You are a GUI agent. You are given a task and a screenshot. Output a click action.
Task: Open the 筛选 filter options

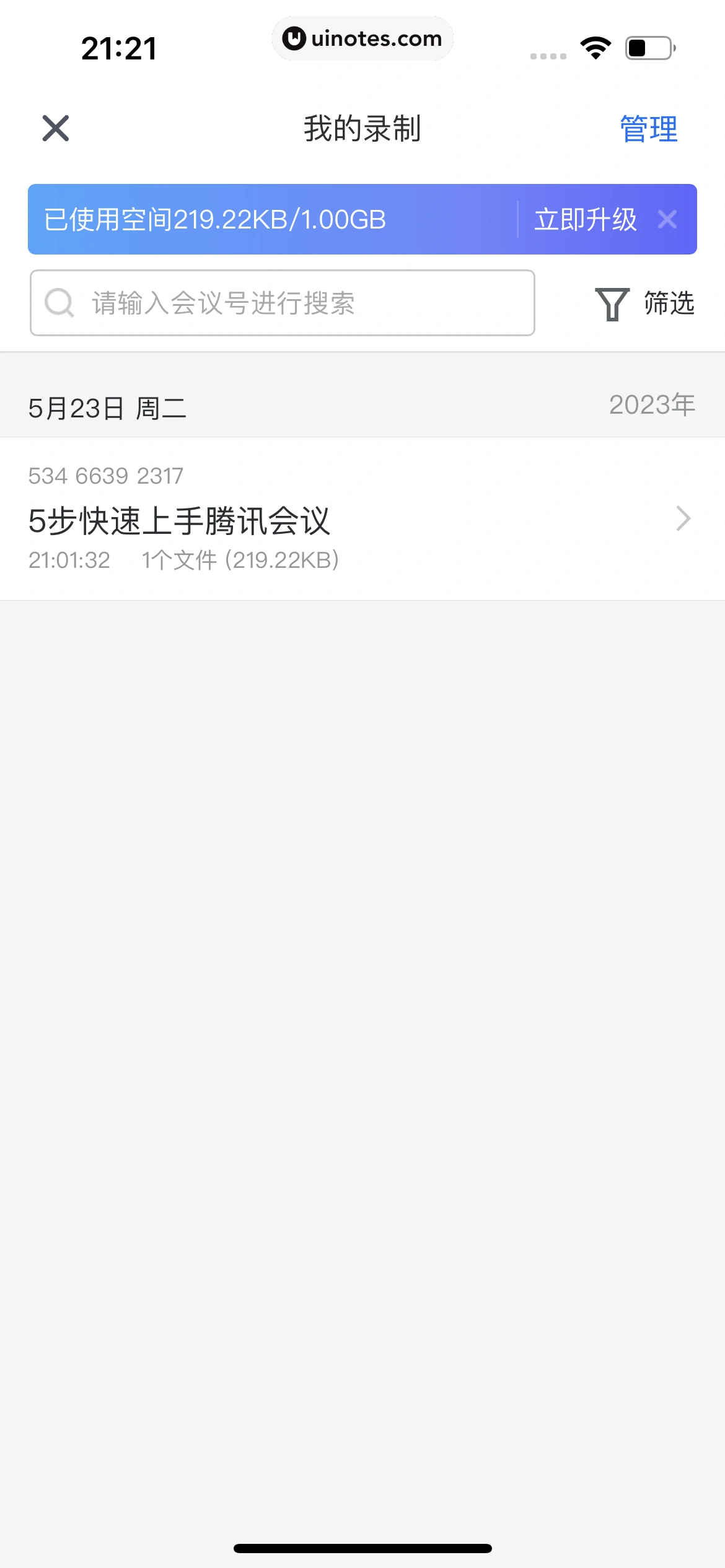[x=645, y=303]
